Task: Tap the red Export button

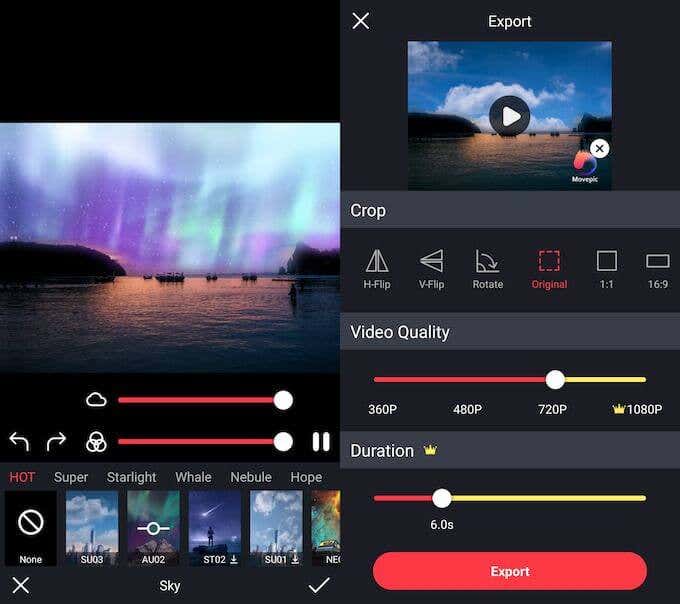Action: pyautogui.click(x=510, y=571)
